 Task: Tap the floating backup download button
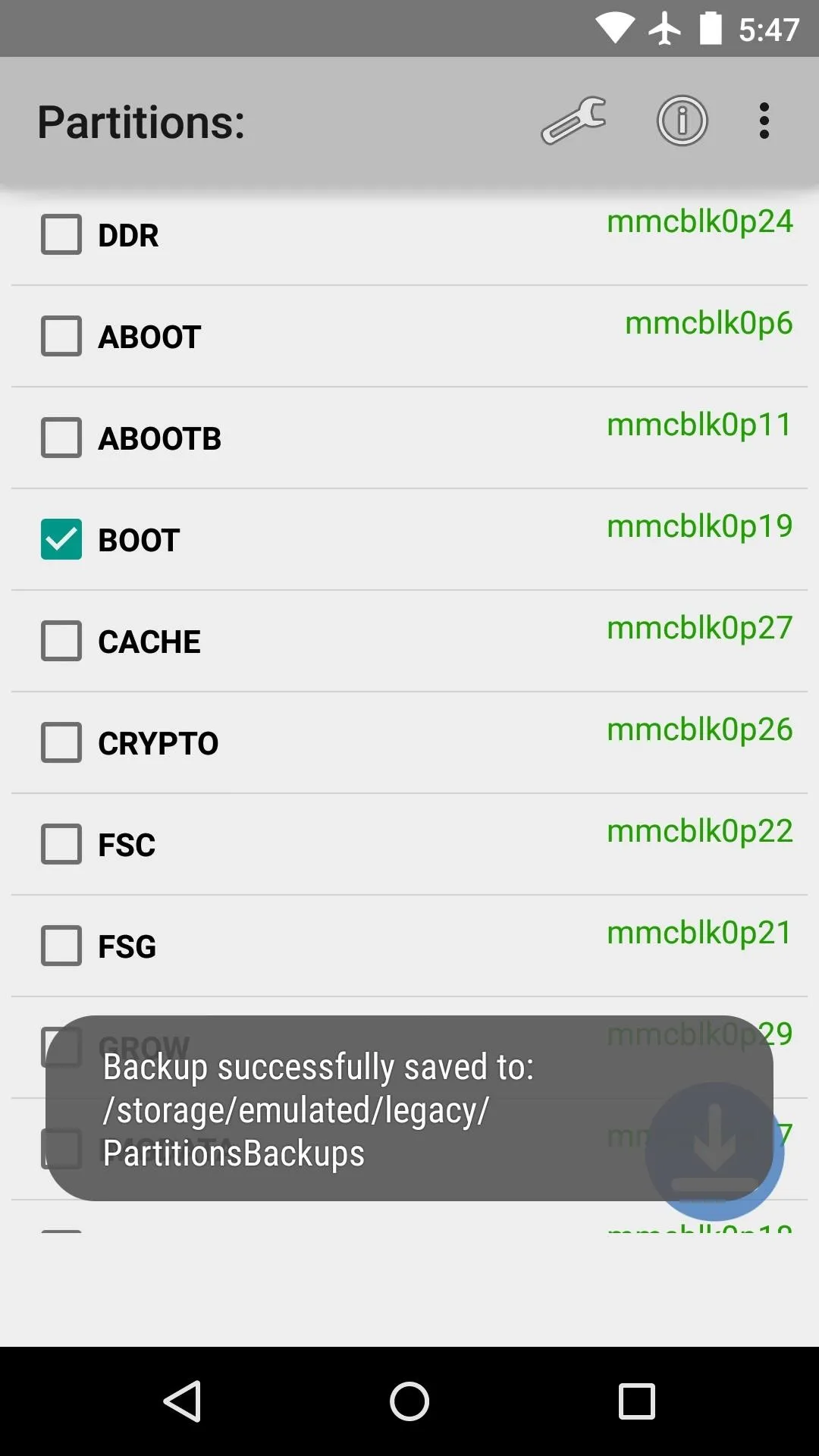pos(714,1151)
